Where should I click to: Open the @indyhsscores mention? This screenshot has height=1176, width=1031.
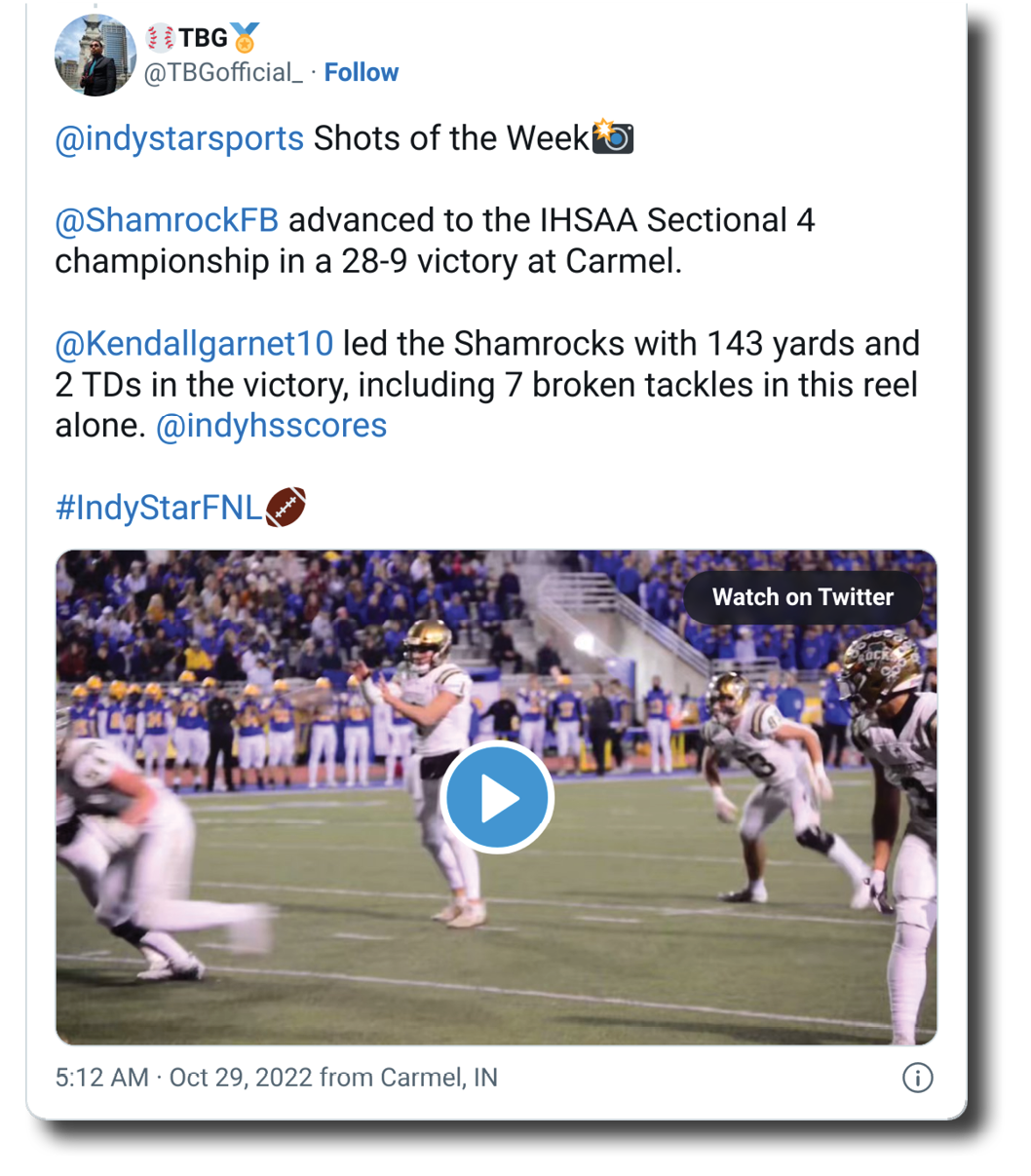tap(271, 426)
